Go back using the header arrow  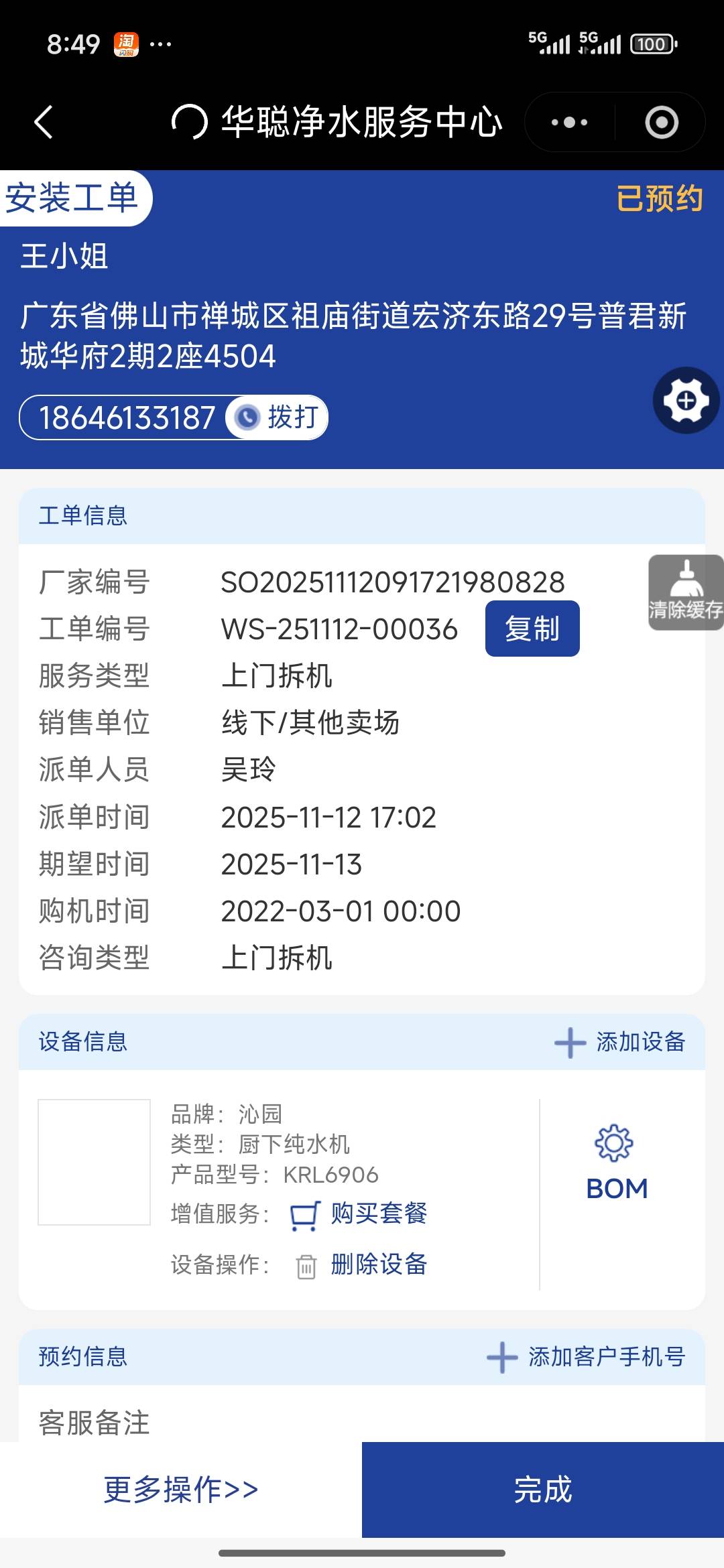(x=44, y=123)
